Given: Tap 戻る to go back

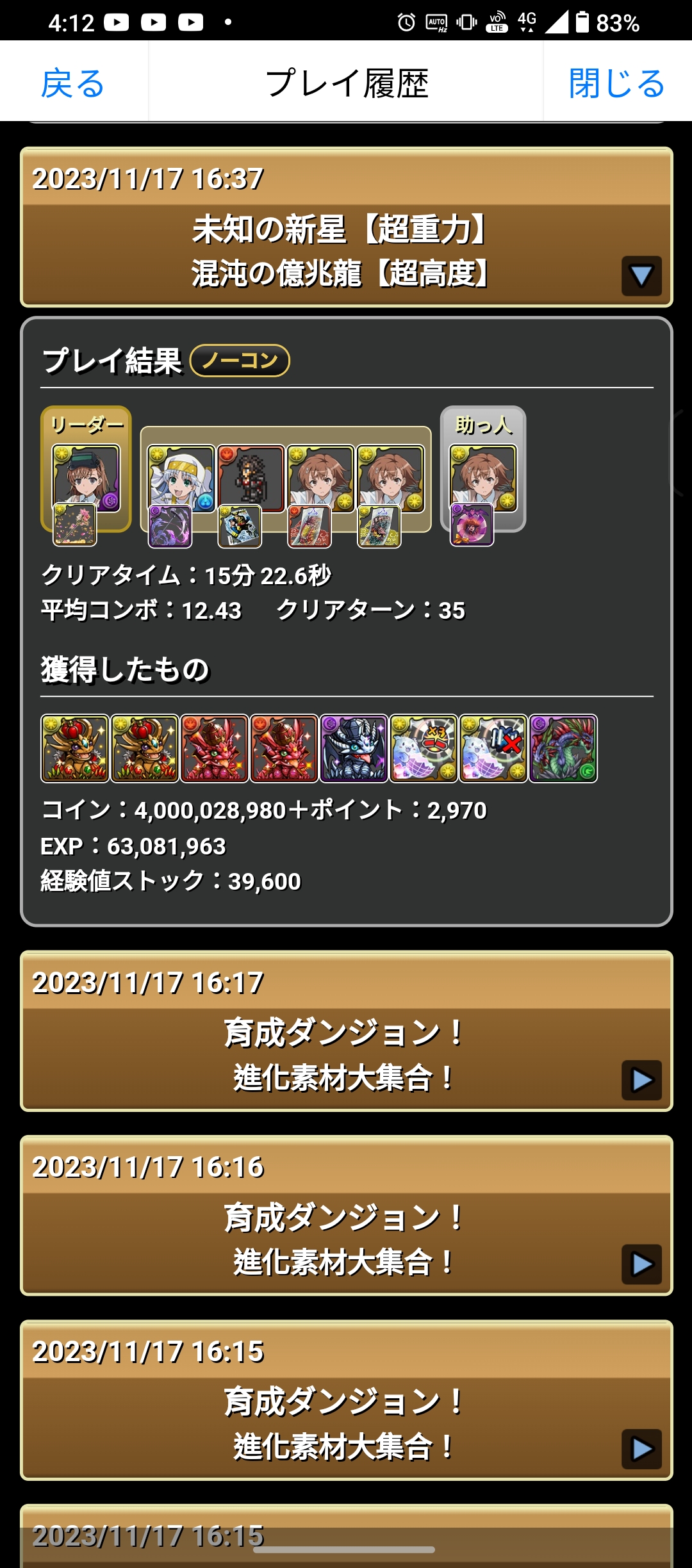Looking at the screenshot, I should pos(73,83).
